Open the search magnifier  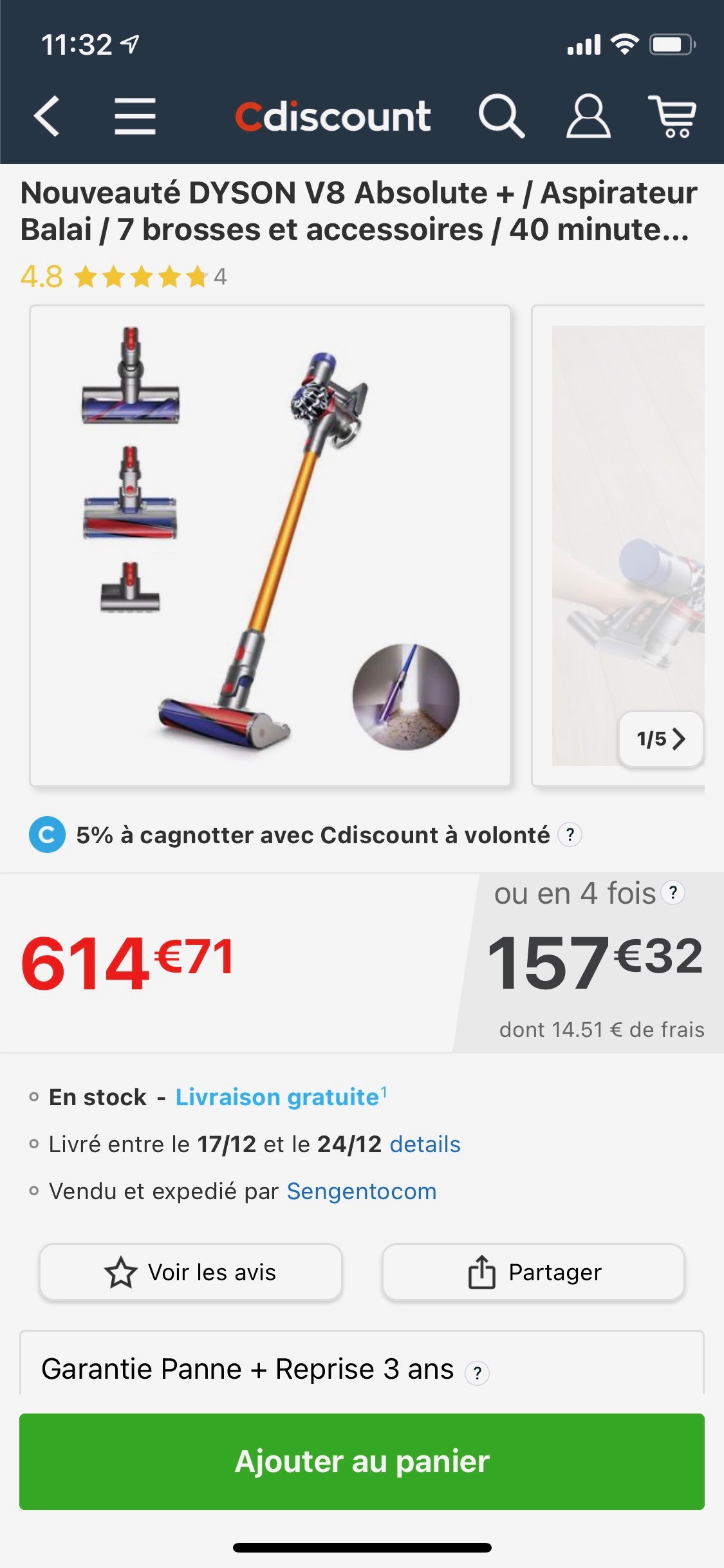(501, 117)
